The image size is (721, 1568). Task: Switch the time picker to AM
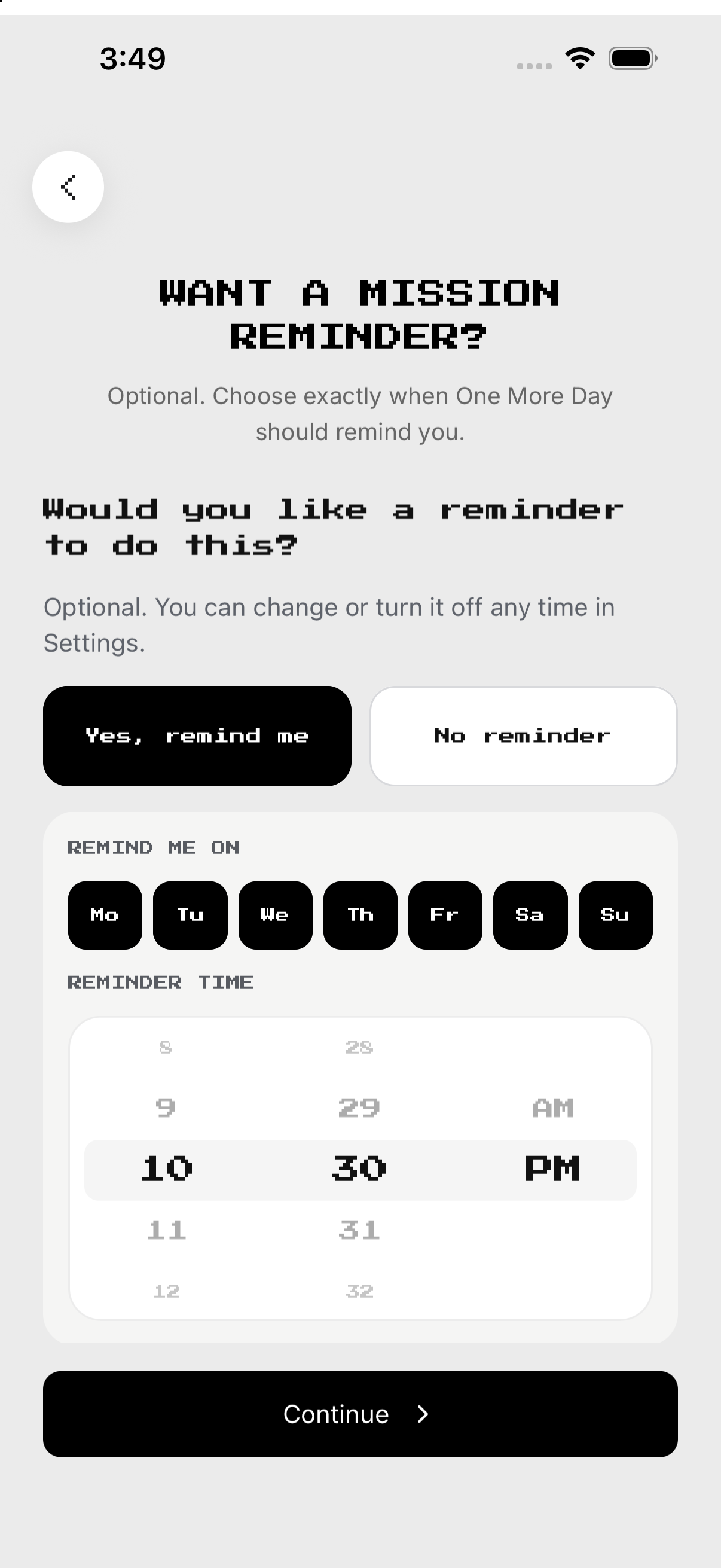pyautogui.click(x=552, y=1108)
